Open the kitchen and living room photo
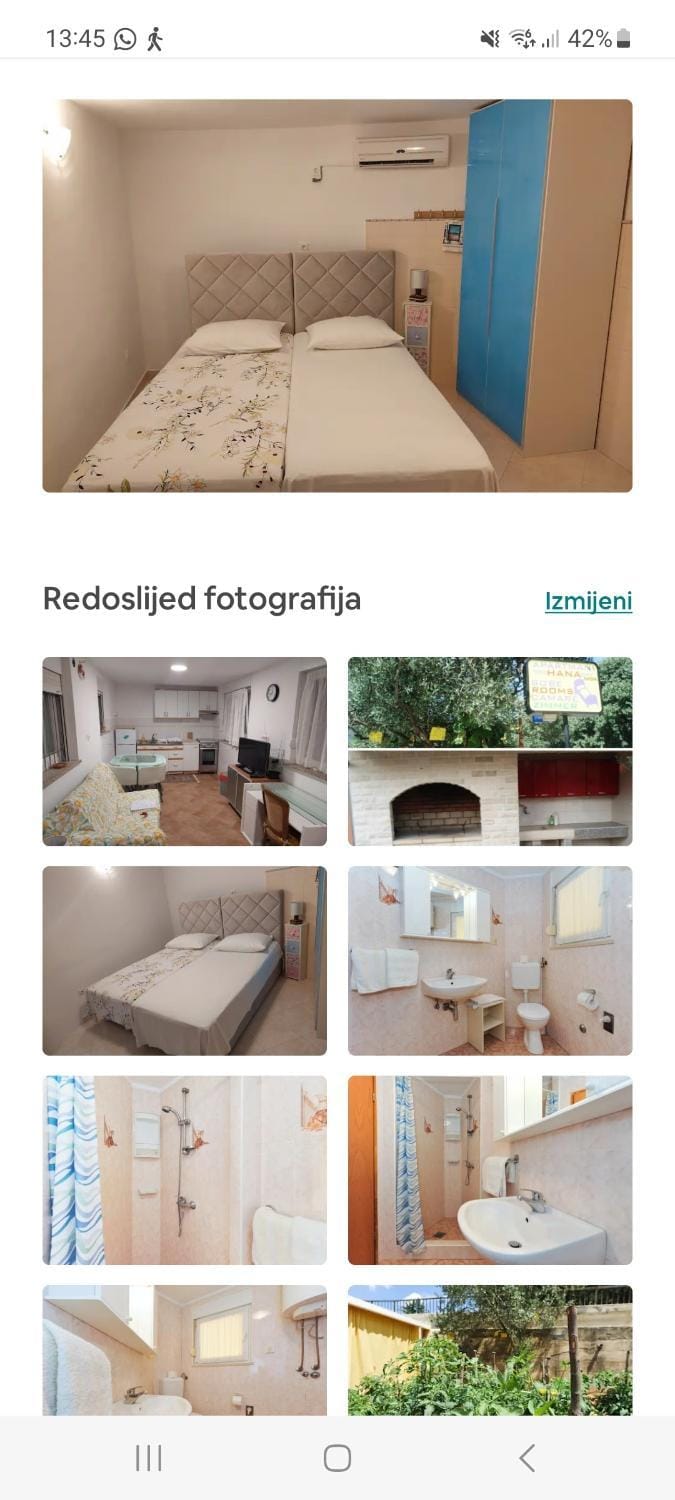The image size is (675, 1500). click(184, 751)
